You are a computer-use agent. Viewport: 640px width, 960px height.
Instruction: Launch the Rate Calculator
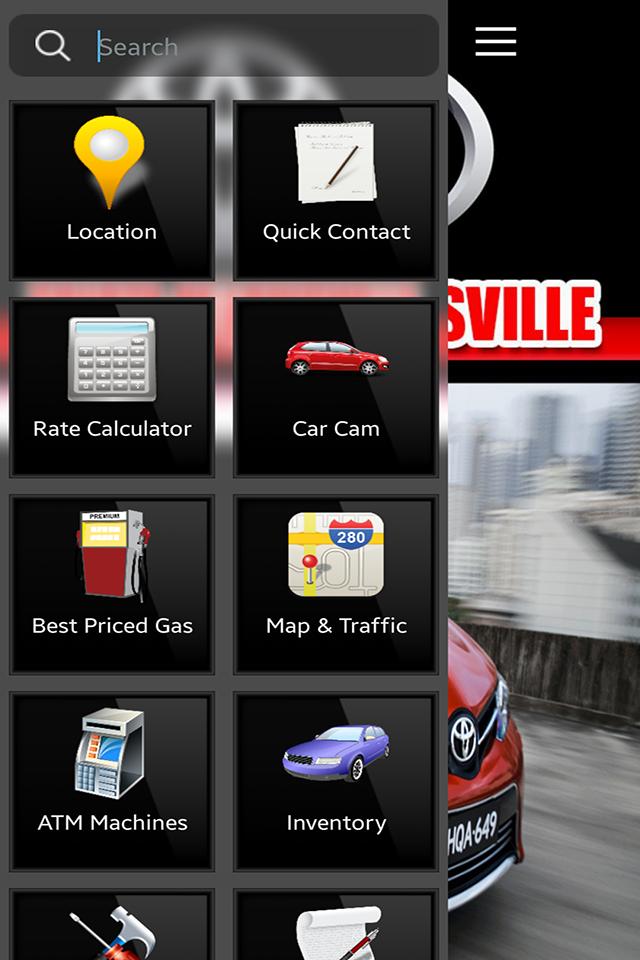click(112, 387)
